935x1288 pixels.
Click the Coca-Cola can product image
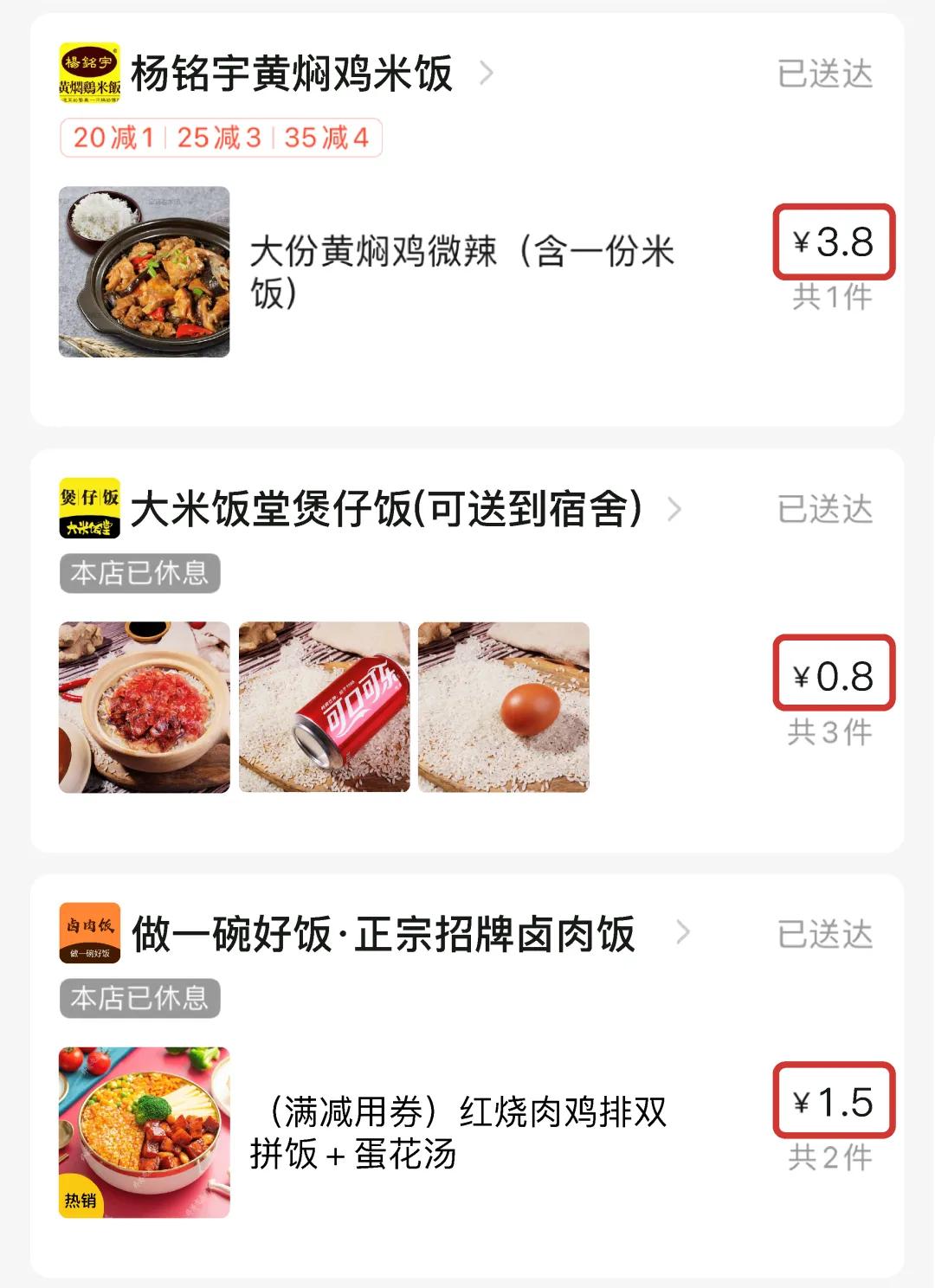322,708
